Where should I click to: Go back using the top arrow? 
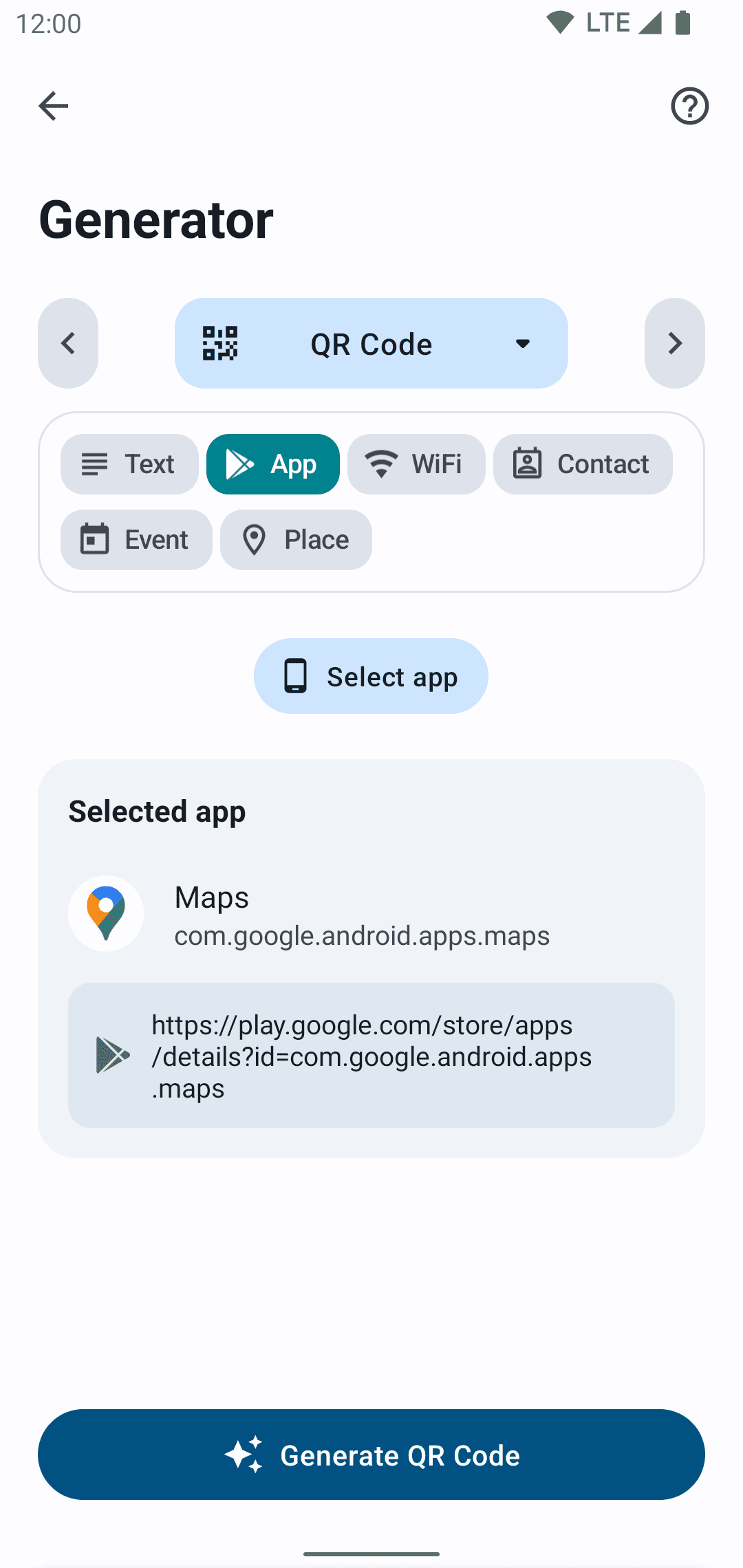(53, 106)
